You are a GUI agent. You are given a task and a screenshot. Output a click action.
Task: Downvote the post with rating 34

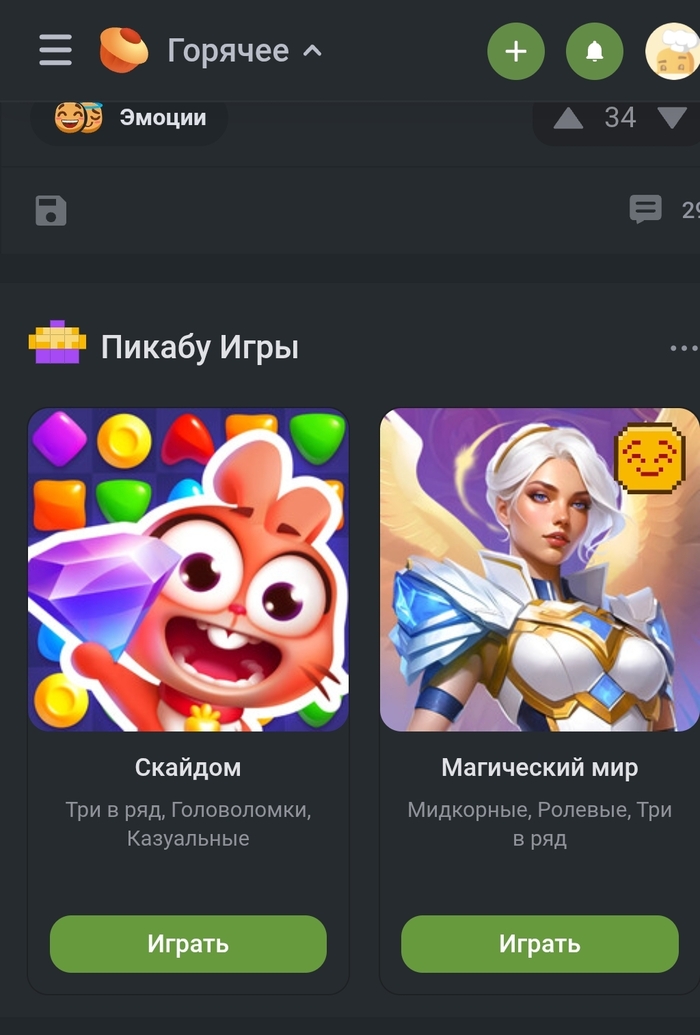pos(672,118)
